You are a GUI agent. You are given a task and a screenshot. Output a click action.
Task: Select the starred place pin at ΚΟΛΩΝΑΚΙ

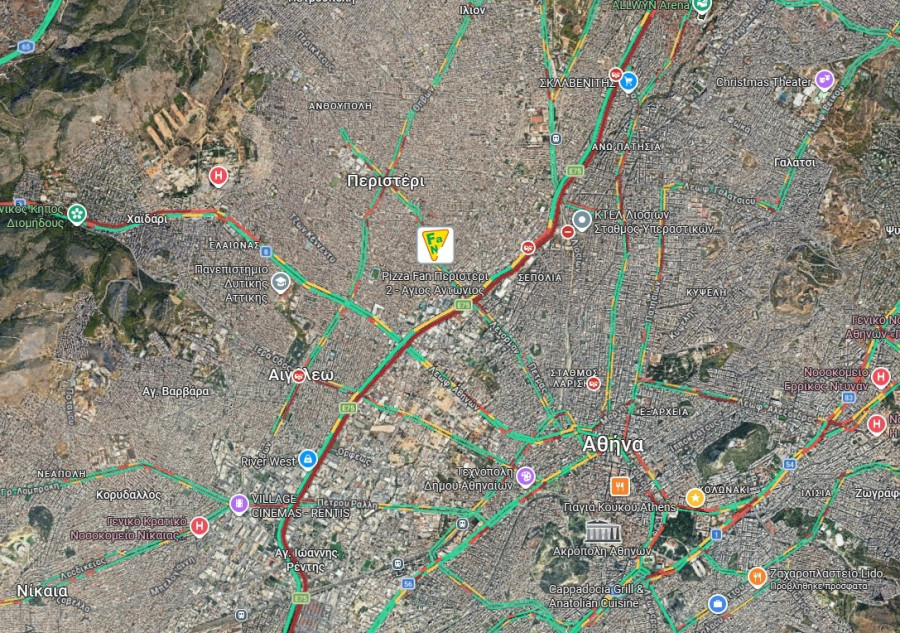695,497
